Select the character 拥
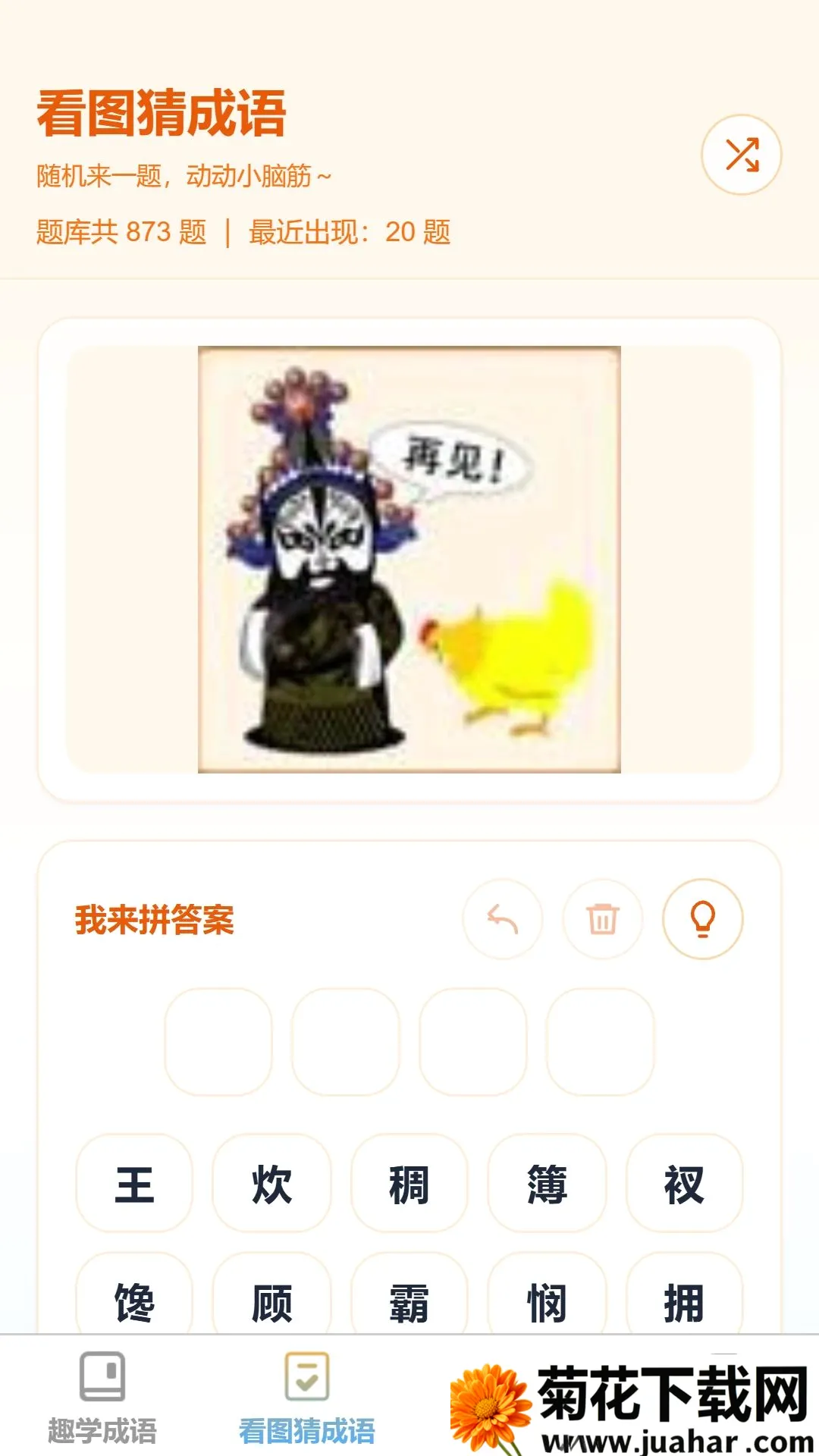 coord(684,1298)
